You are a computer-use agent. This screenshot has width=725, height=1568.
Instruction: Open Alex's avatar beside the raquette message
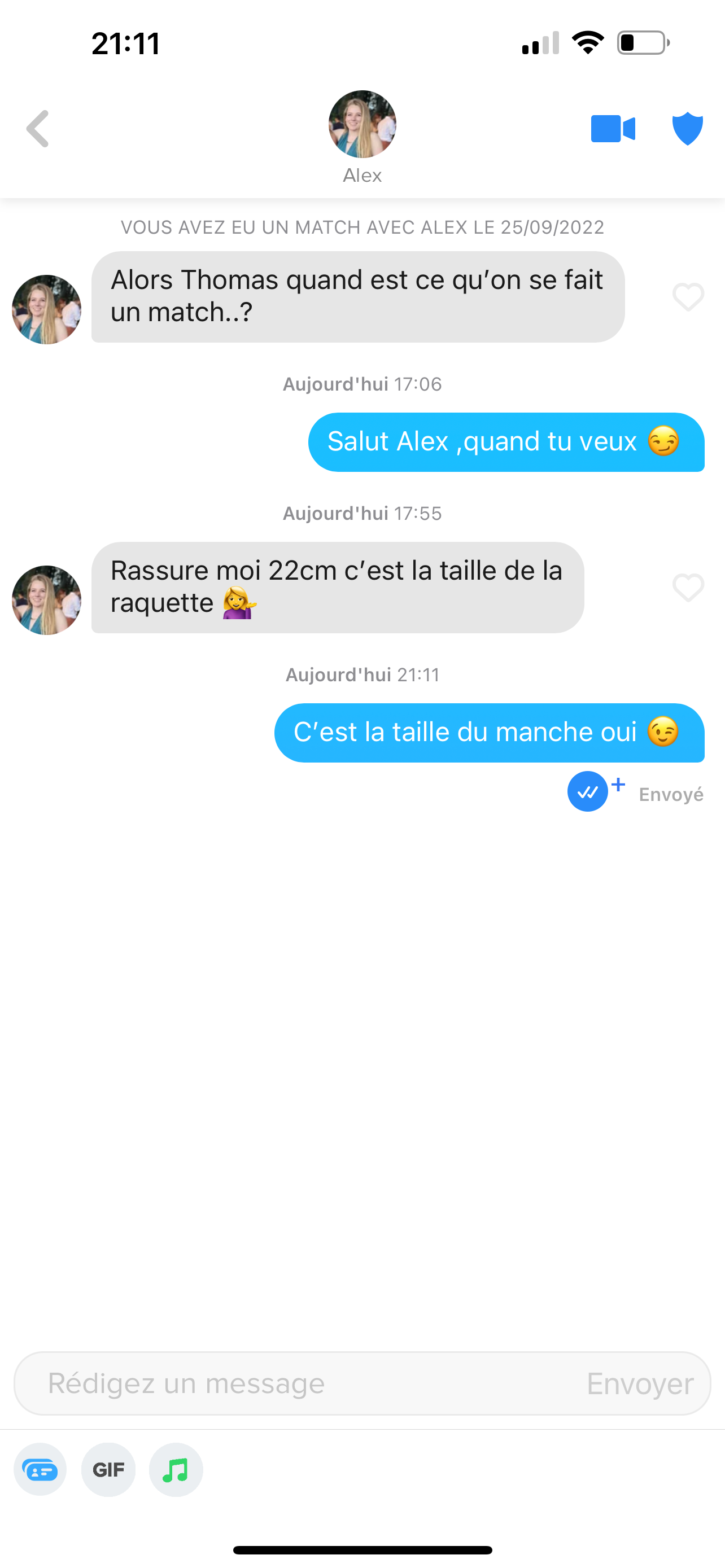coord(47,600)
